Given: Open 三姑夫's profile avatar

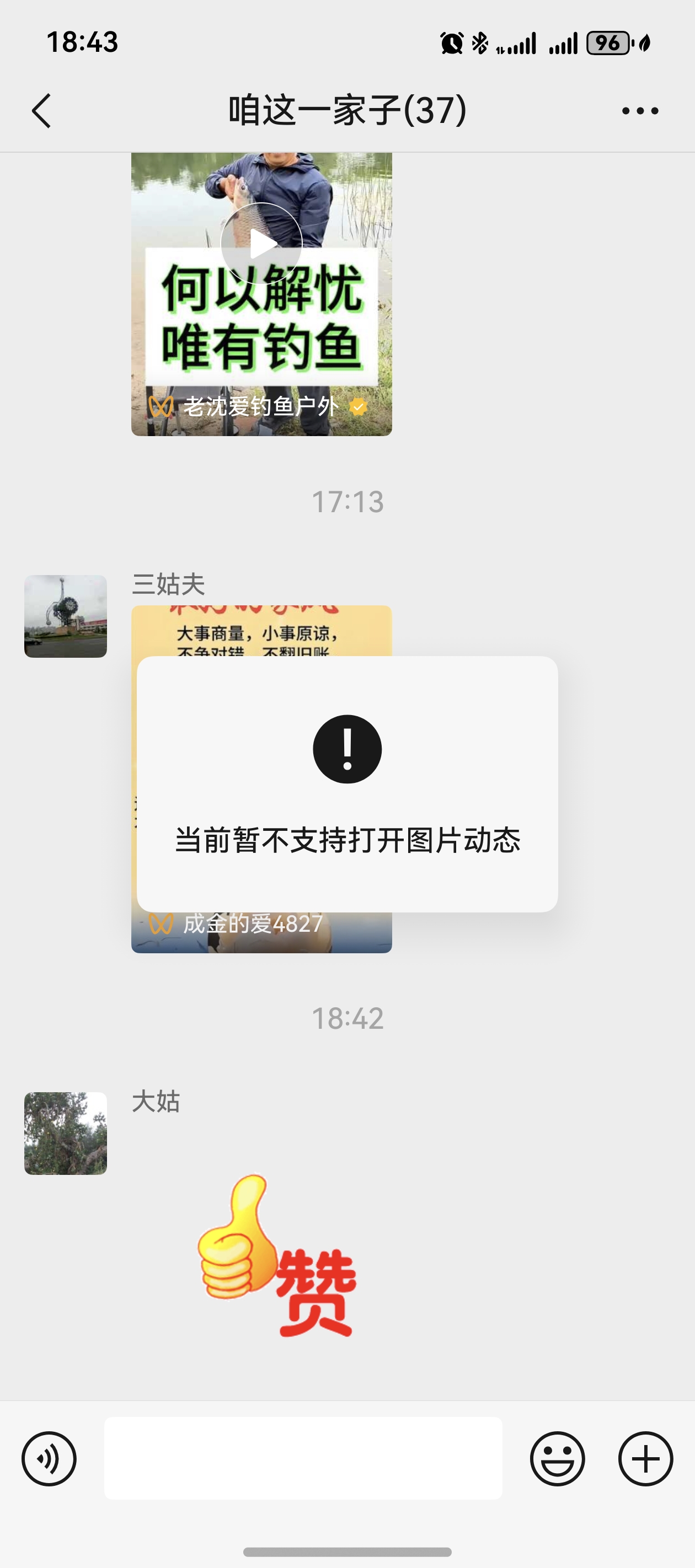Looking at the screenshot, I should (x=66, y=616).
